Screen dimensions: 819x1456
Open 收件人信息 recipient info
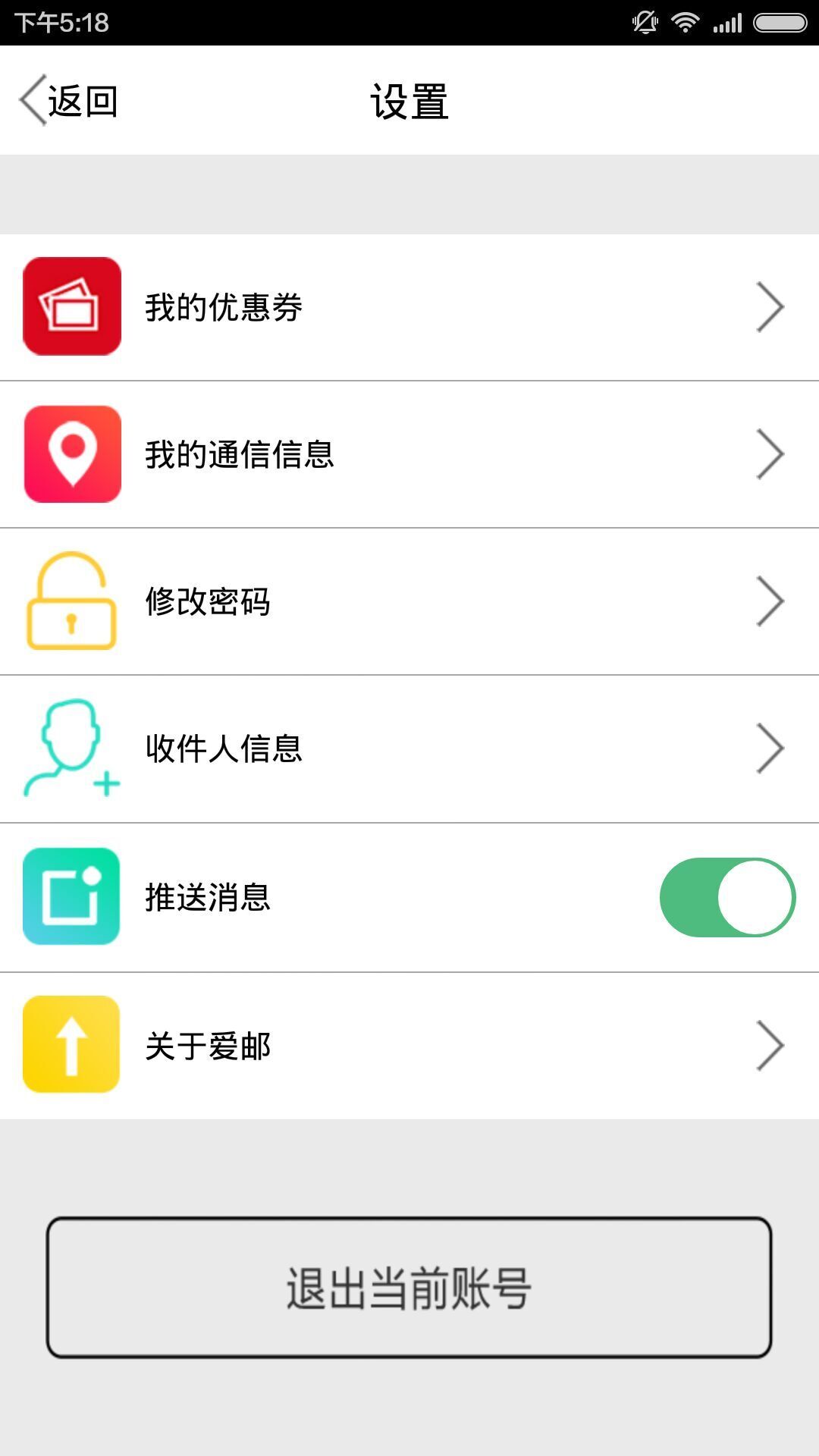pyautogui.click(x=409, y=748)
